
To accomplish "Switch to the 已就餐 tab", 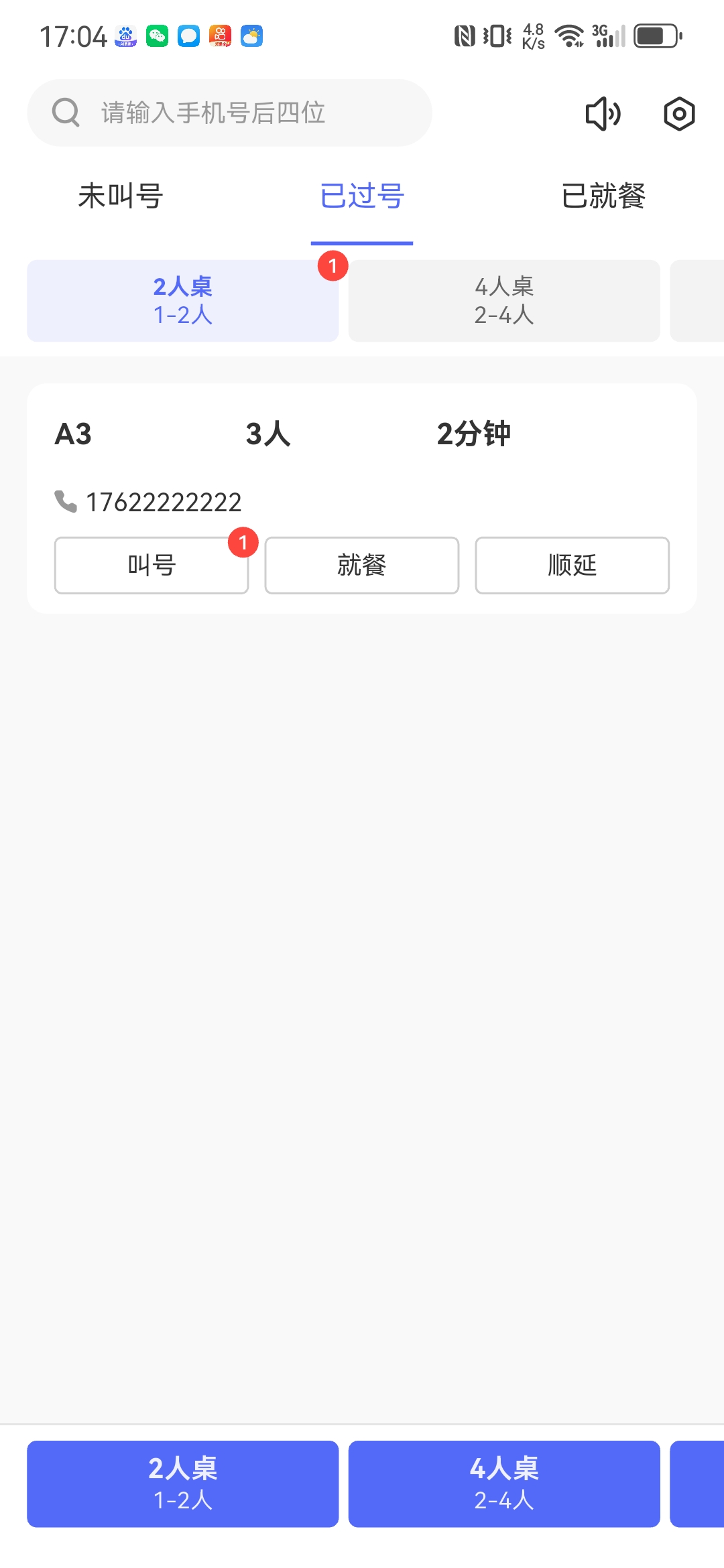I will 603,196.
